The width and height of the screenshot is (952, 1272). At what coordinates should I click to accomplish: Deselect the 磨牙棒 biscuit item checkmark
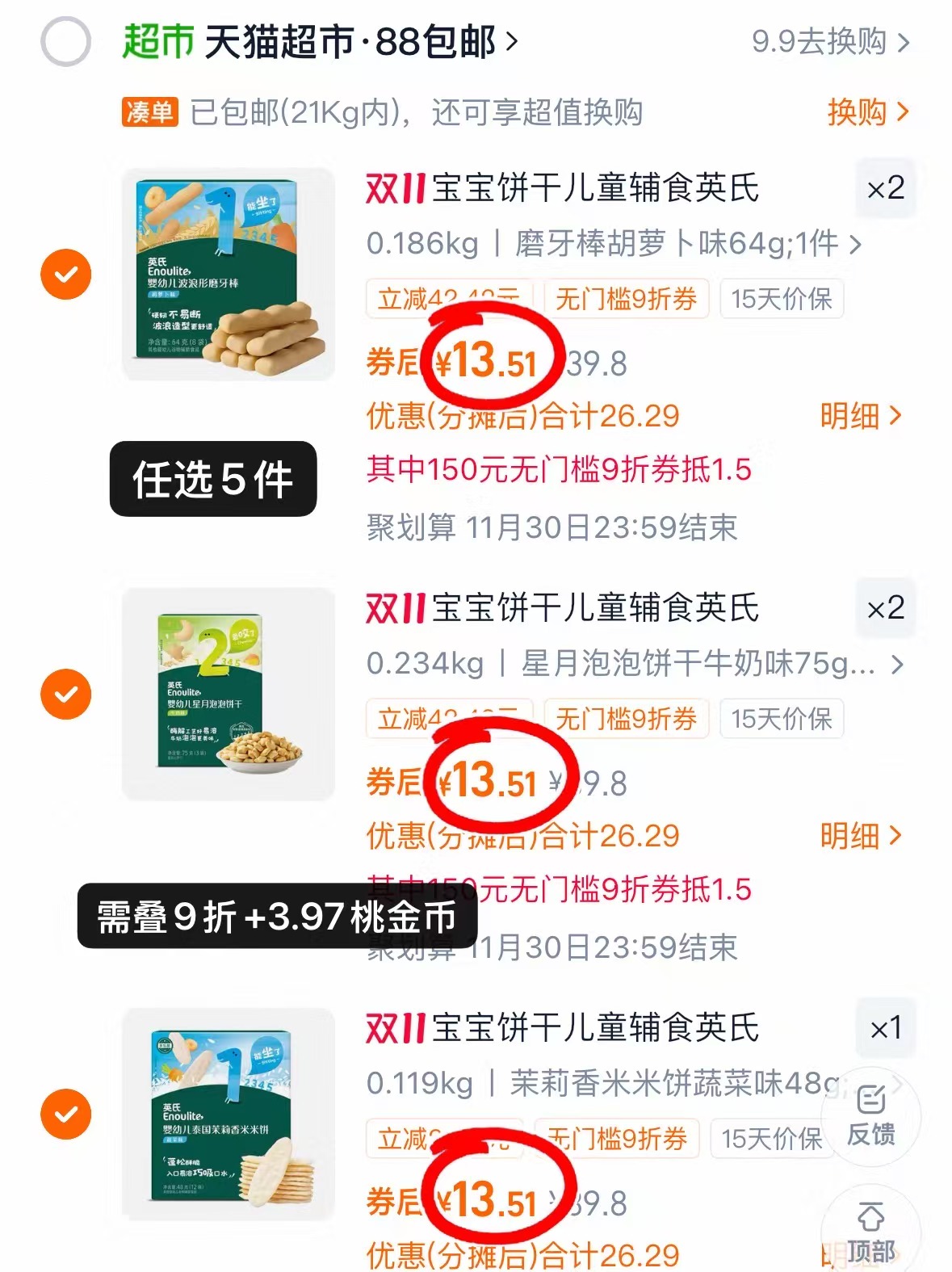65,273
